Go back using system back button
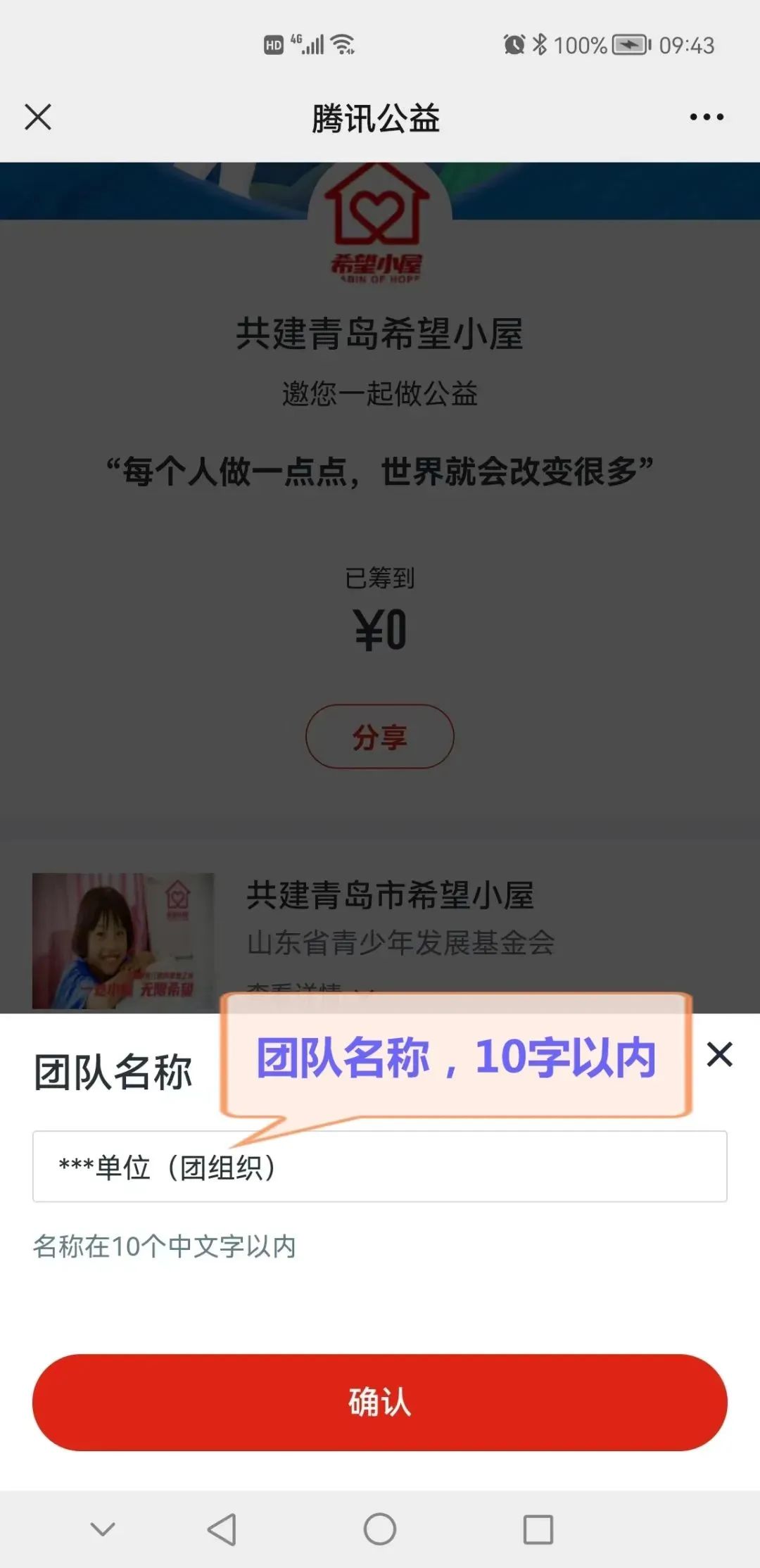 pyautogui.click(x=222, y=1529)
